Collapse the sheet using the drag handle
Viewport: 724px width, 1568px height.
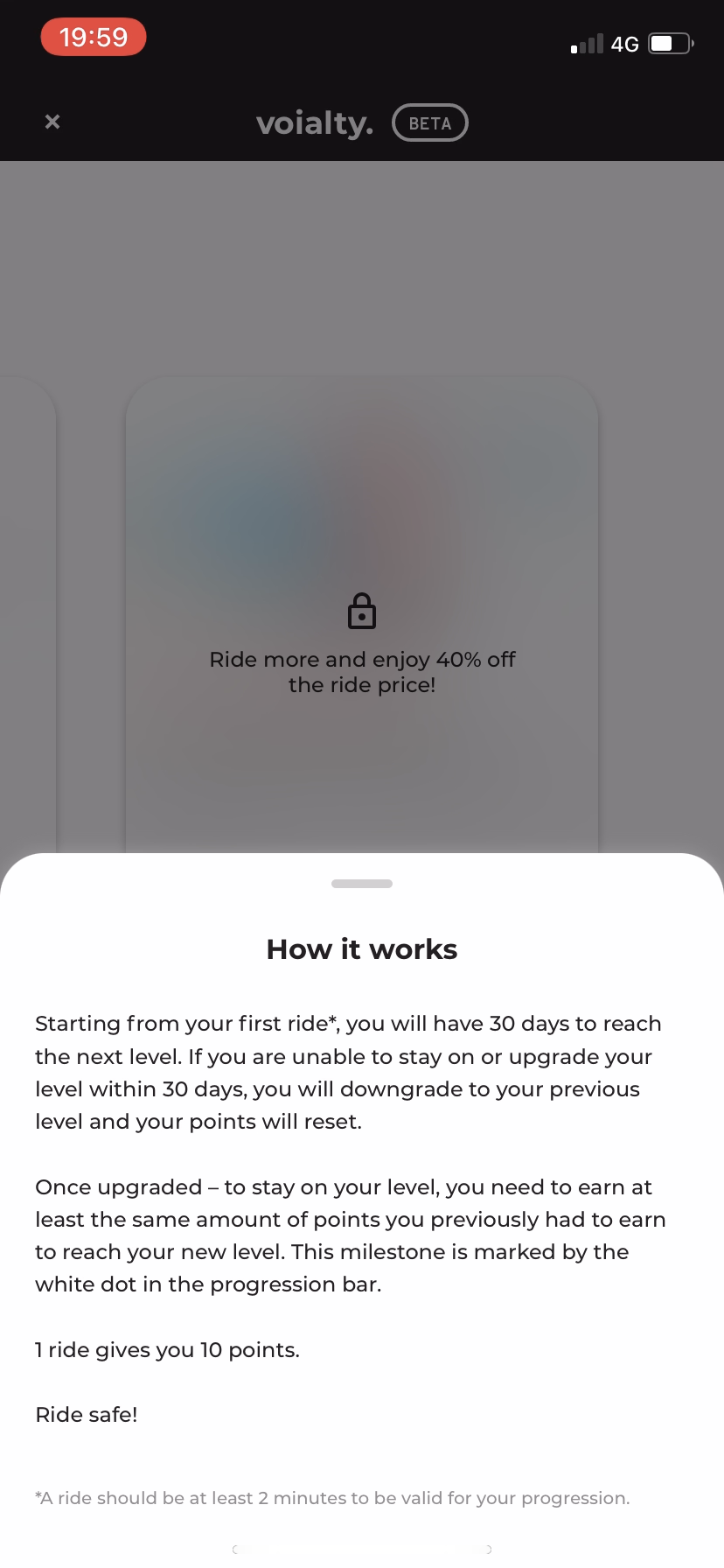361,883
